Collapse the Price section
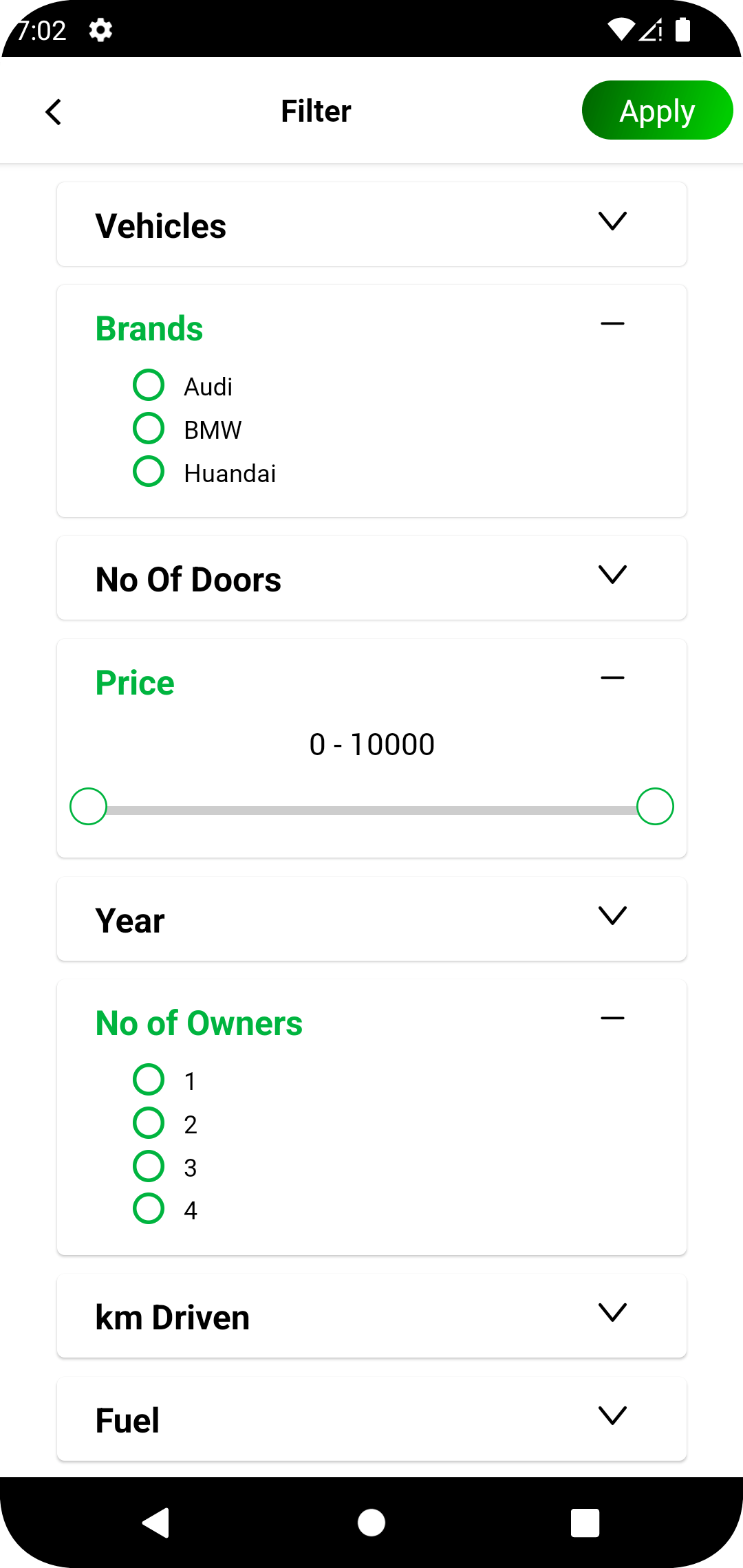Screen dimensions: 743x1568 click(612, 677)
